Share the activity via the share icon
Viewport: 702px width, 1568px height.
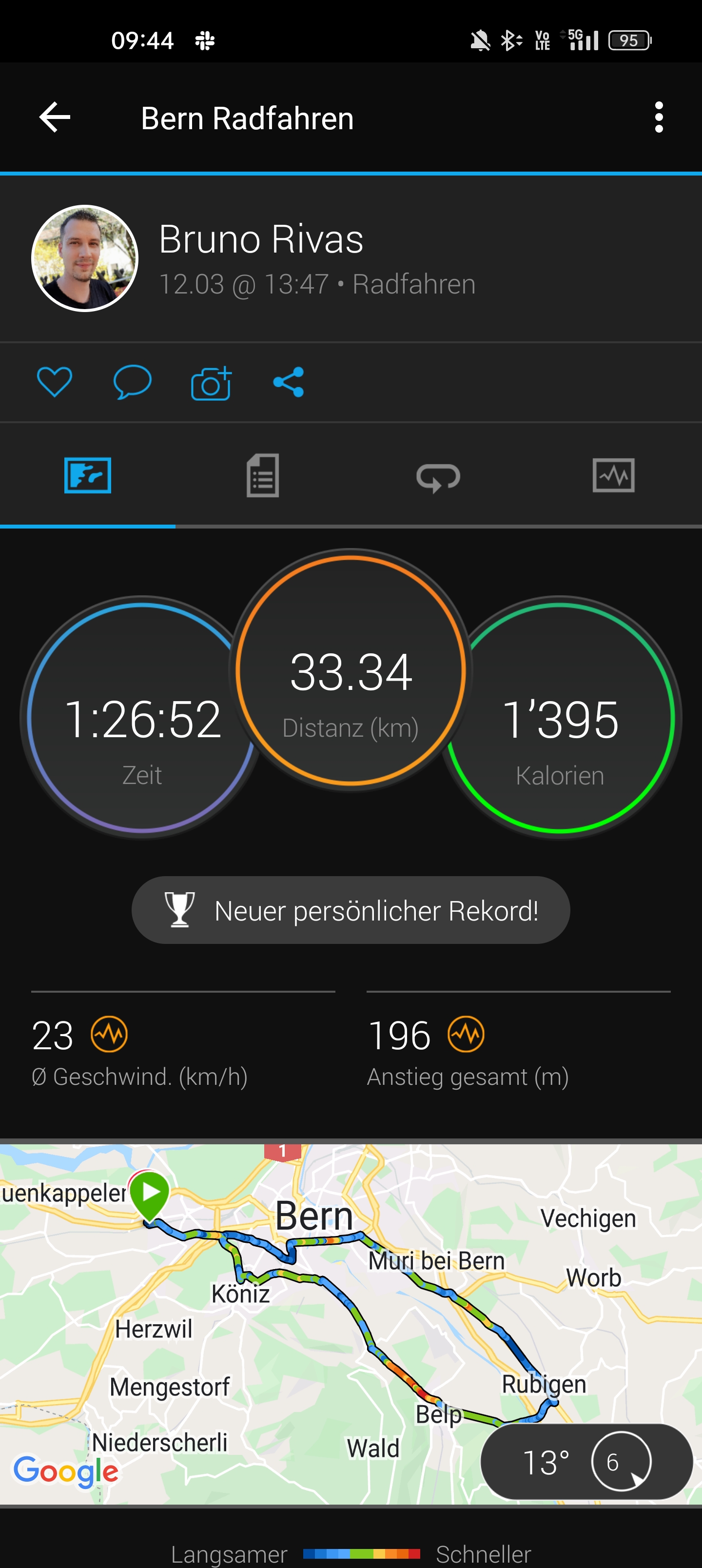(x=288, y=382)
